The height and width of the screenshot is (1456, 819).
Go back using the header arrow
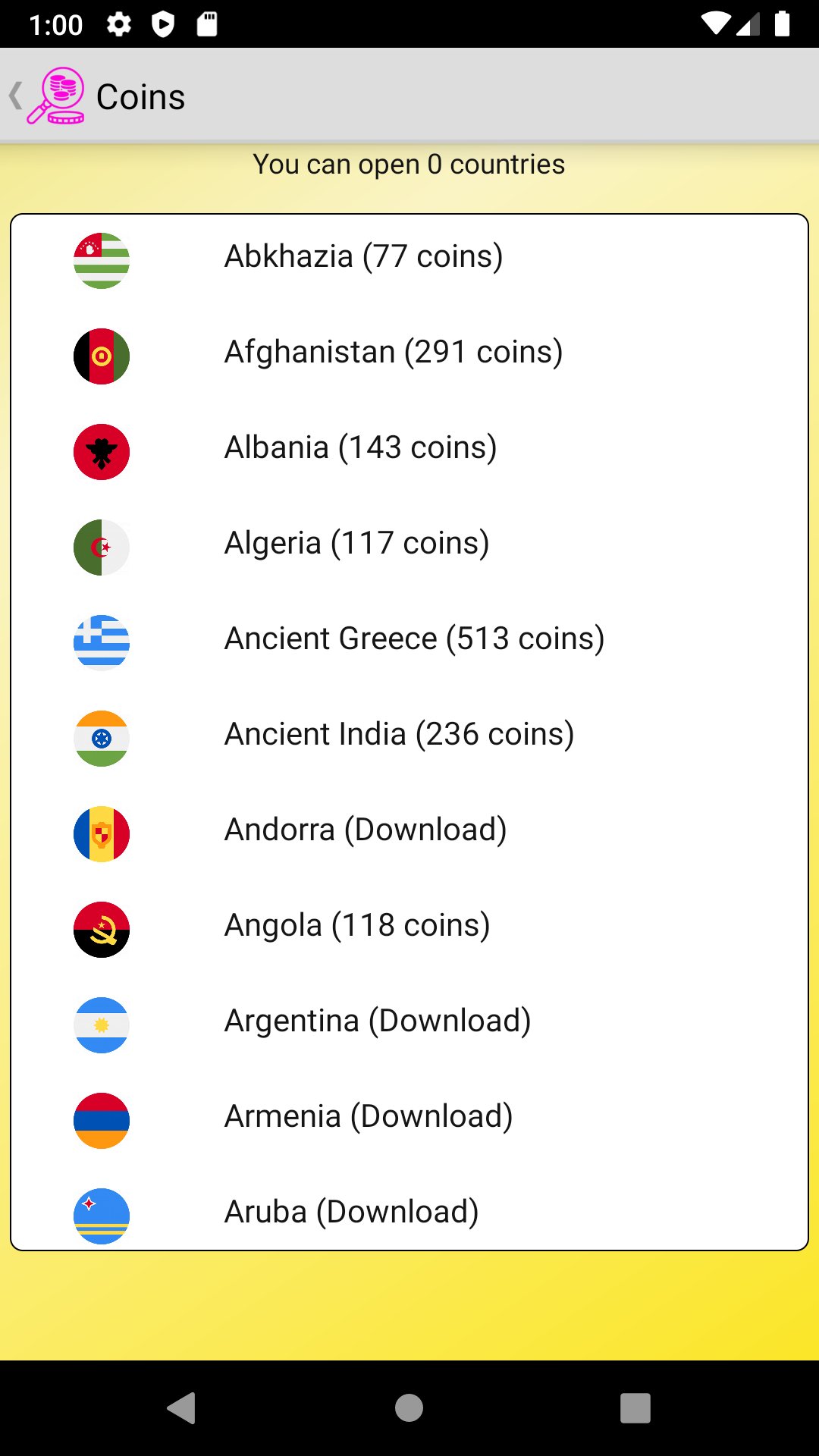(x=15, y=96)
